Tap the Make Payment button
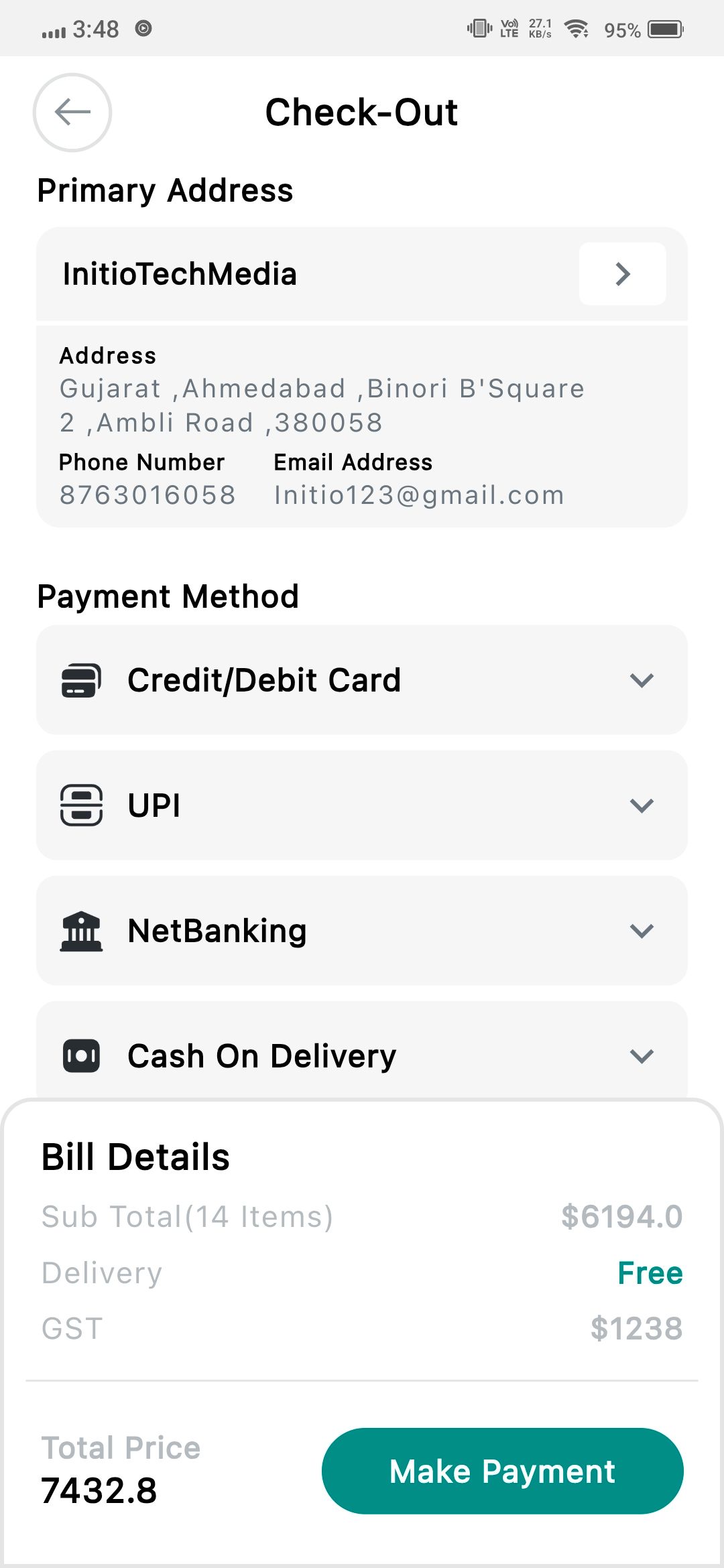724x1568 pixels. tap(502, 1471)
